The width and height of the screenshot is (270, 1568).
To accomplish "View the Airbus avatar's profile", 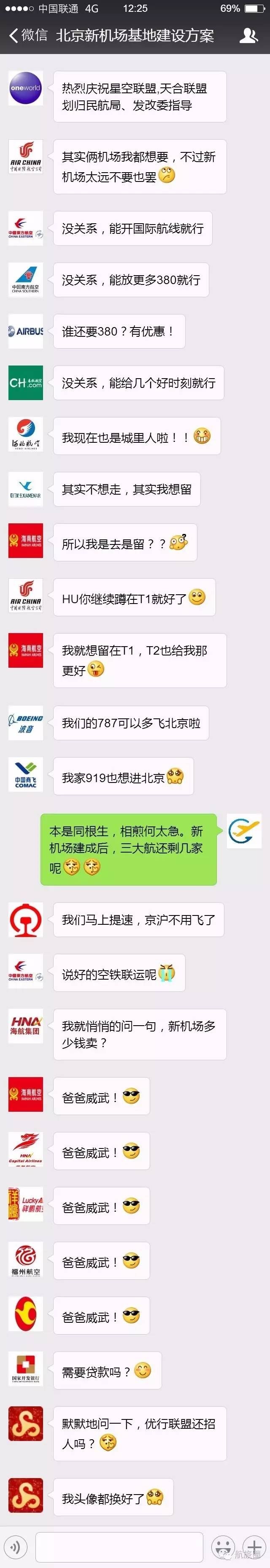I will click(26, 332).
